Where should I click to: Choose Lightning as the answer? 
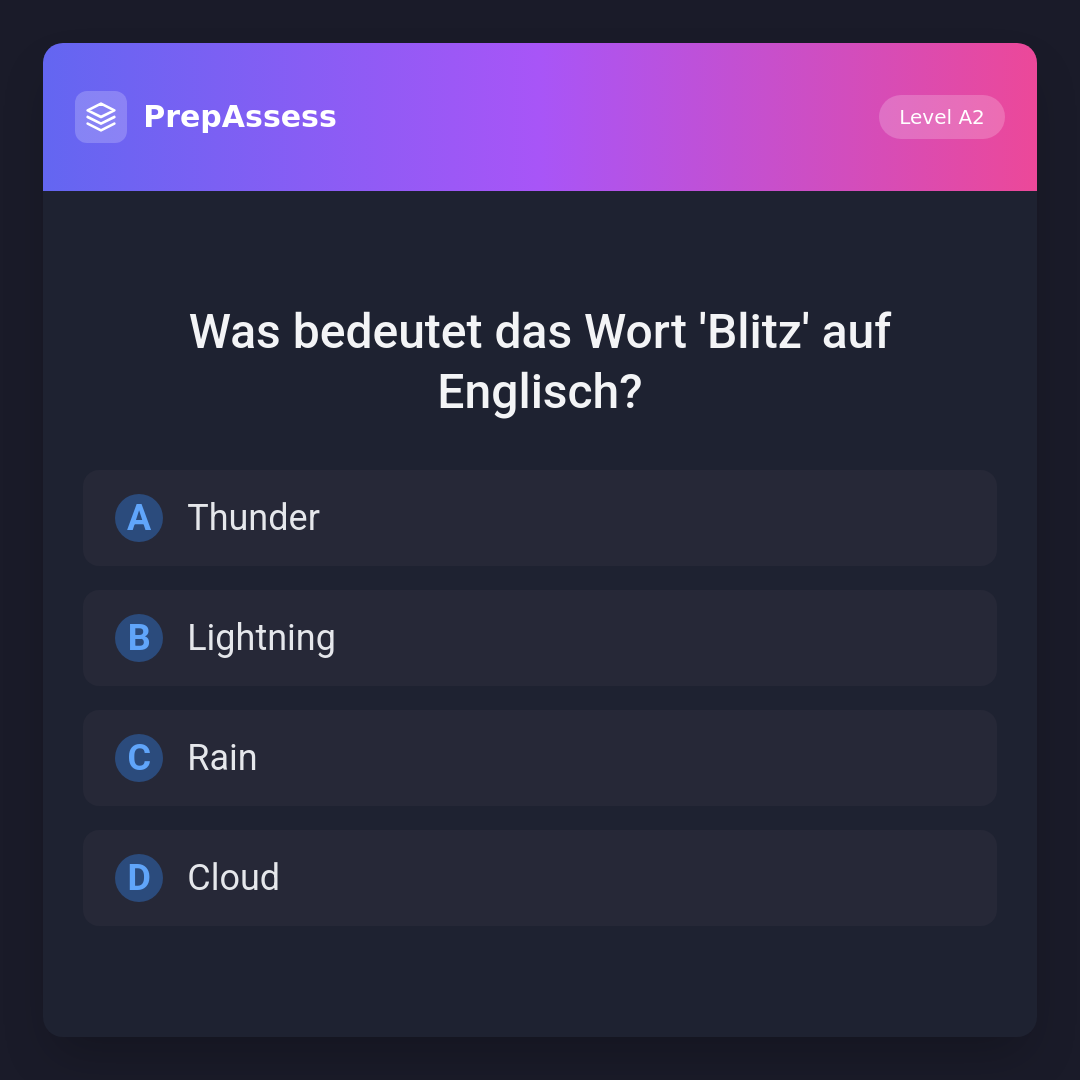540,638
